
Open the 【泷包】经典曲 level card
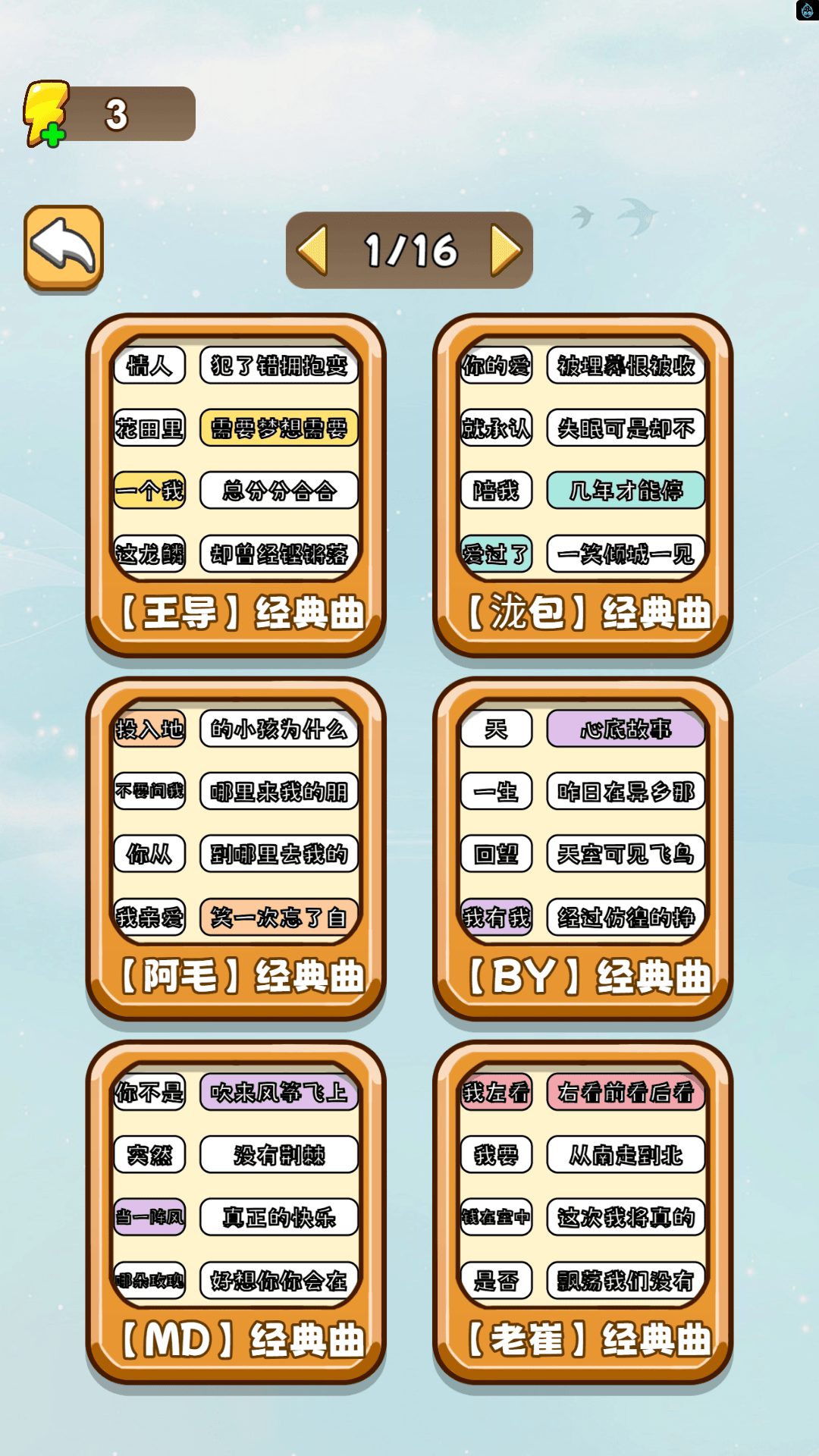(x=582, y=485)
